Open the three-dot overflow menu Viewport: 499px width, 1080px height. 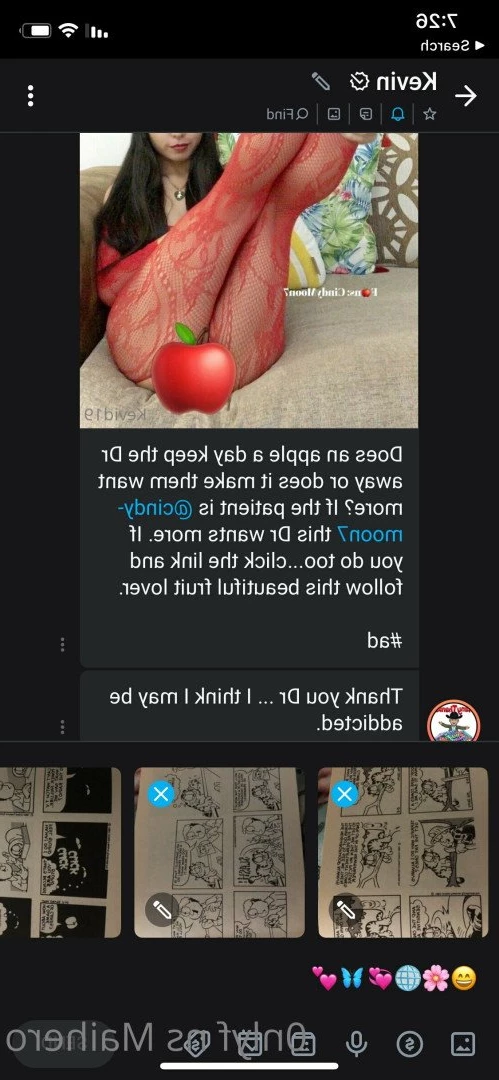(30, 96)
